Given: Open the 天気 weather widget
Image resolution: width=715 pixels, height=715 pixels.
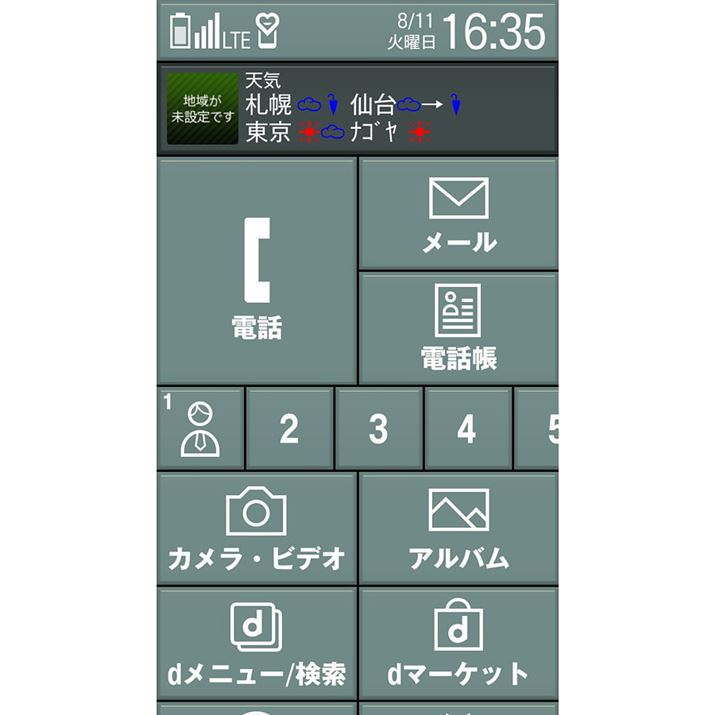Looking at the screenshot, I should point(357,109).
